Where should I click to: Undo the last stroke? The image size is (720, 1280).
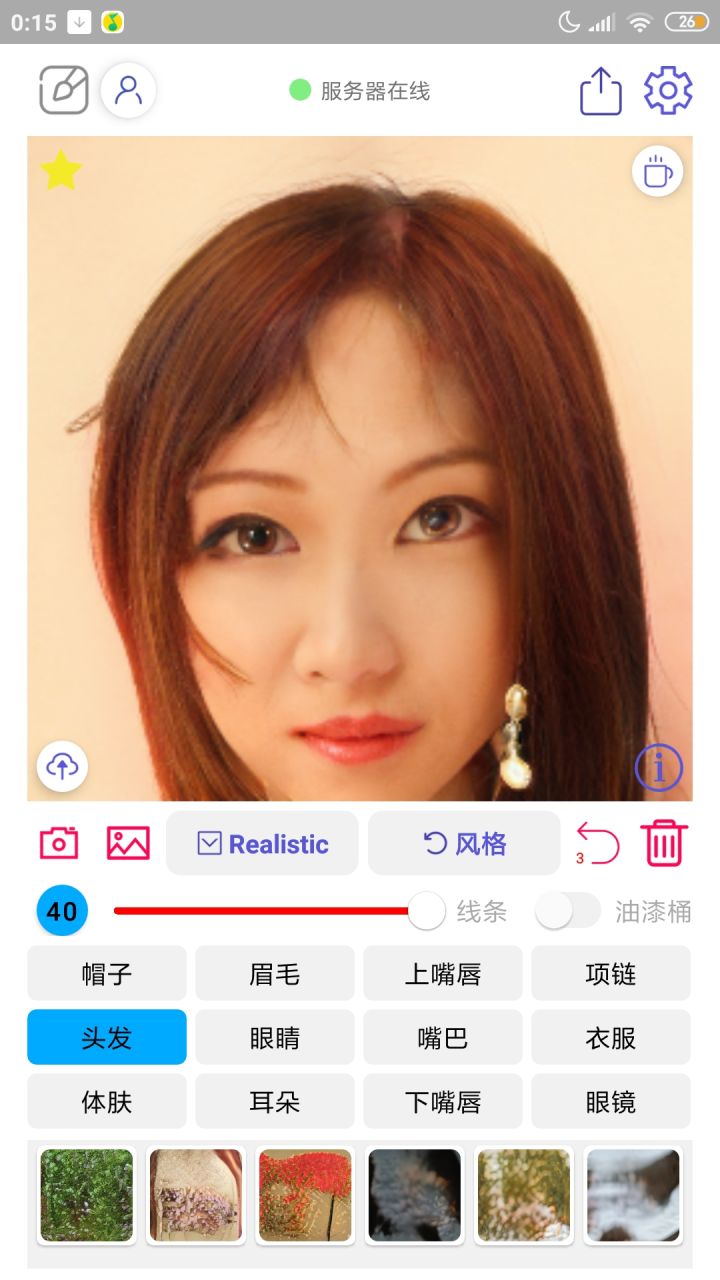click(598, 843)
